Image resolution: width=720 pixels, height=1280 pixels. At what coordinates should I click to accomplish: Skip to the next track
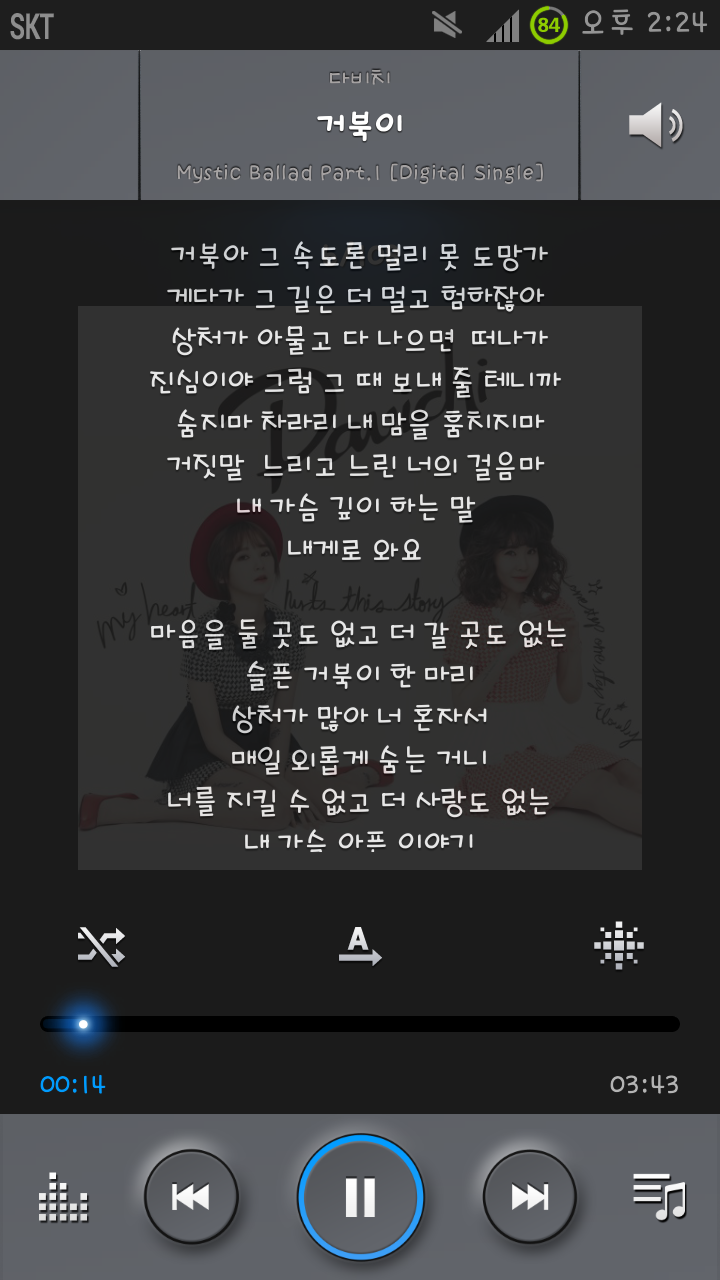[530, 1197]
